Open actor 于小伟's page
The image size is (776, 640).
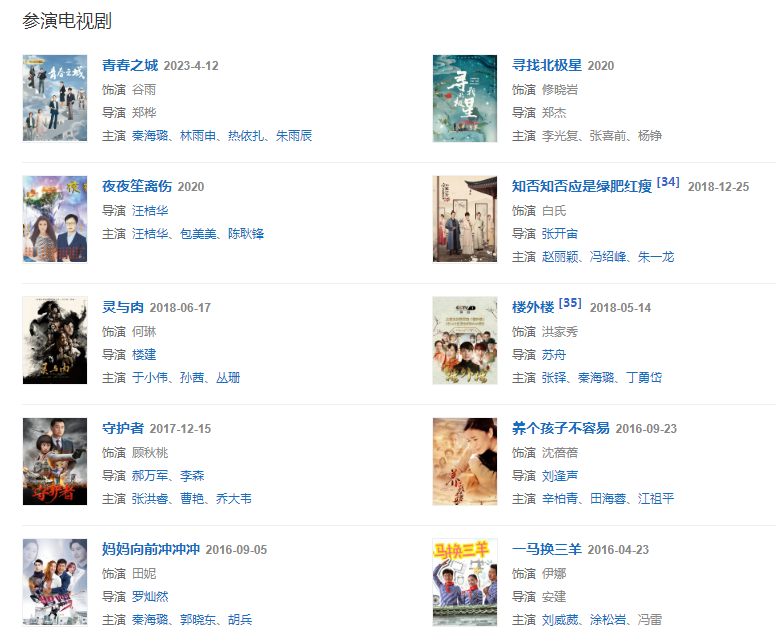click(150, 378)
